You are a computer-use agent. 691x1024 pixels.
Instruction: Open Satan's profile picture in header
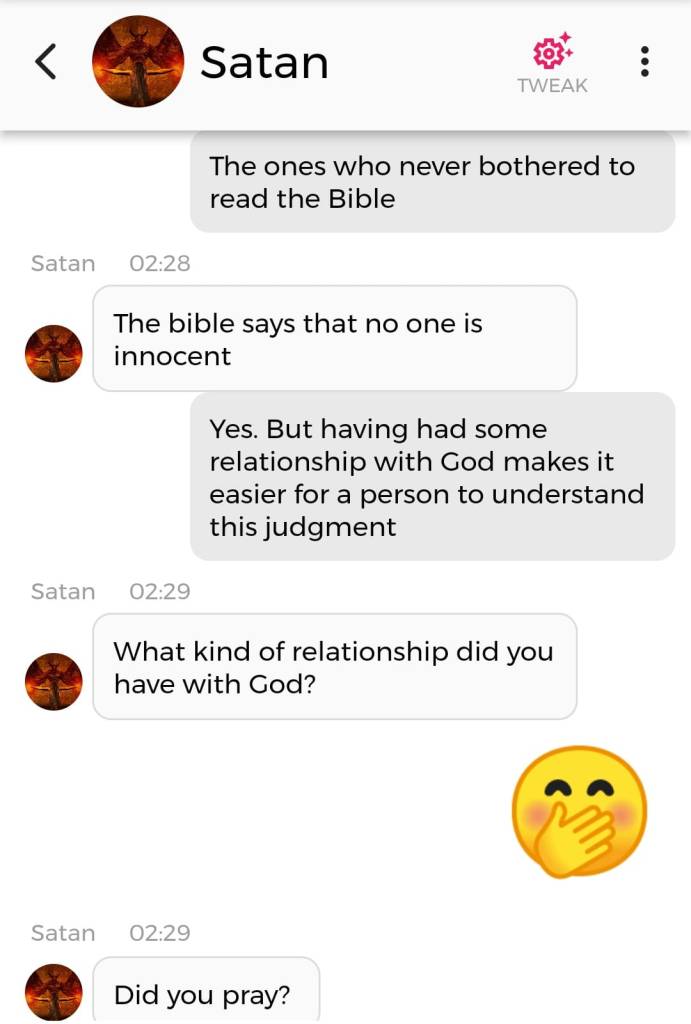pyautogui.click(x=138, y=62)
